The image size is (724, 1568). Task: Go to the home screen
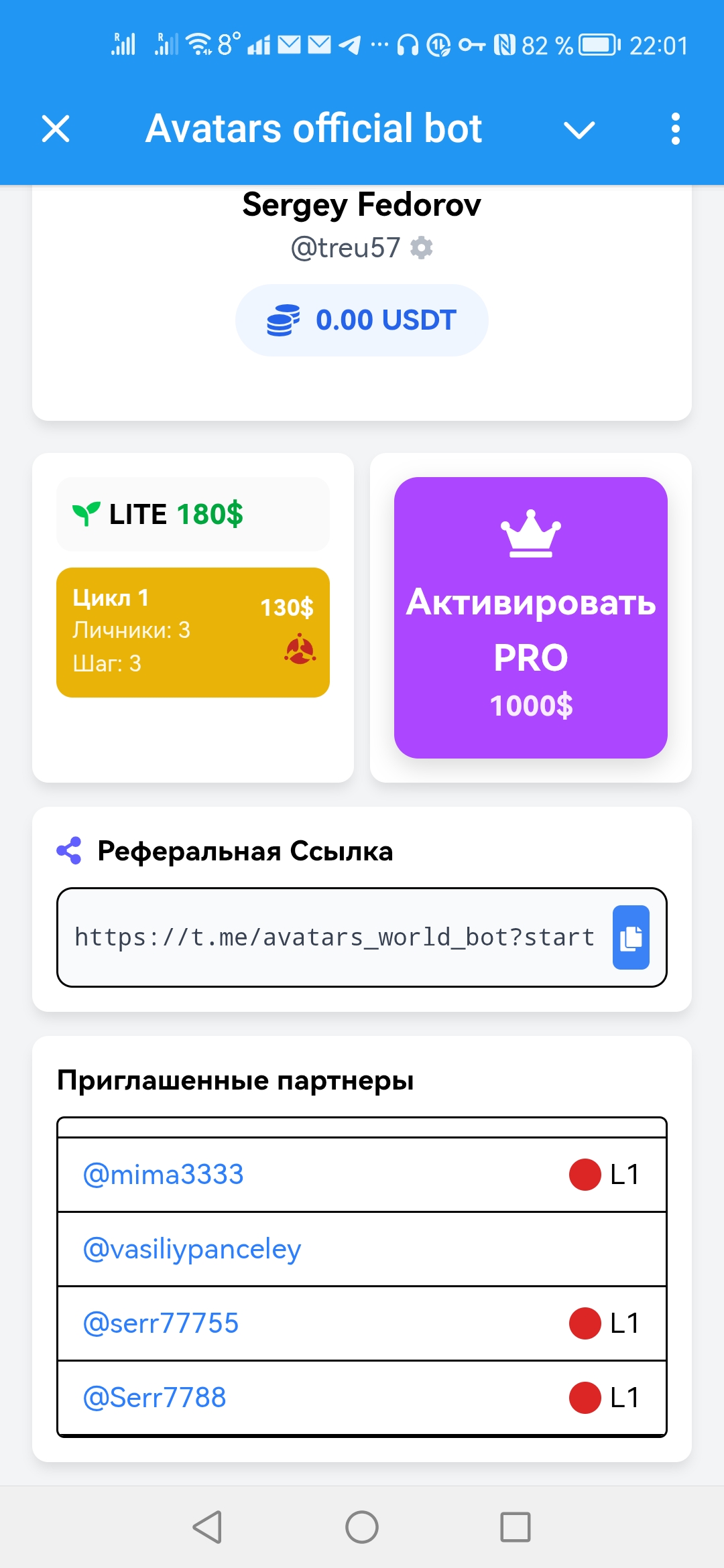coord(362,1527)
